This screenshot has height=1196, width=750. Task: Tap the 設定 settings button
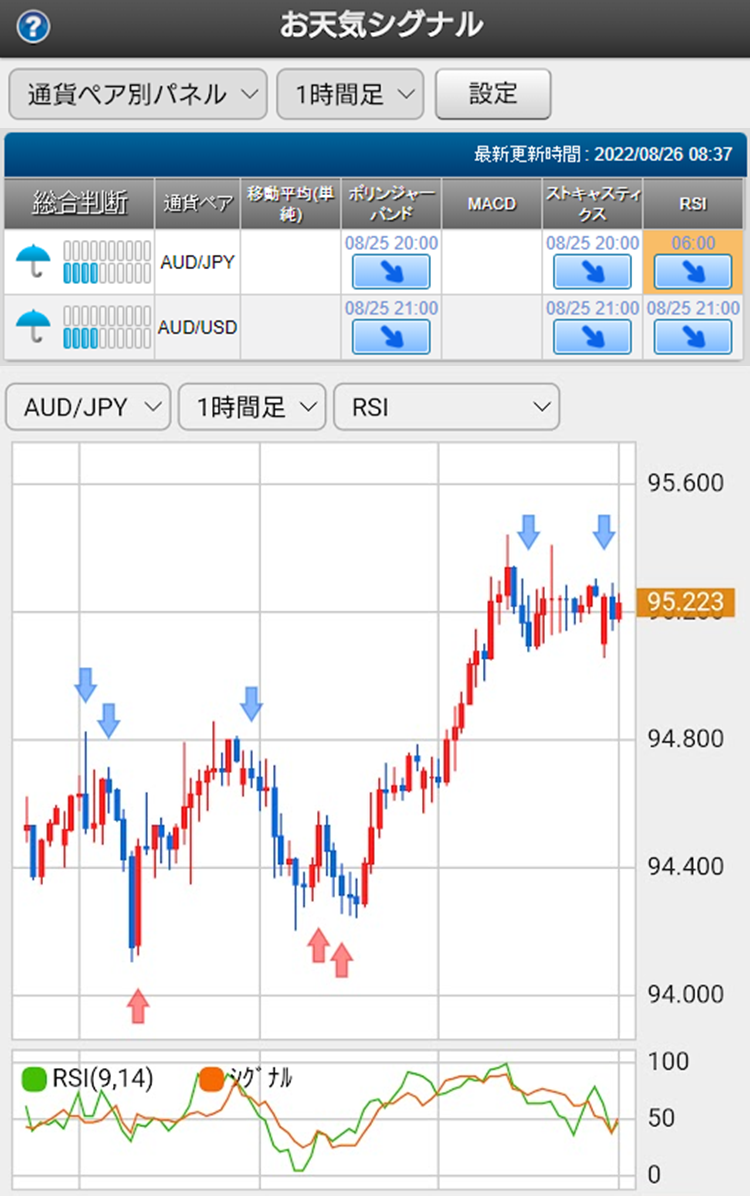493,94
